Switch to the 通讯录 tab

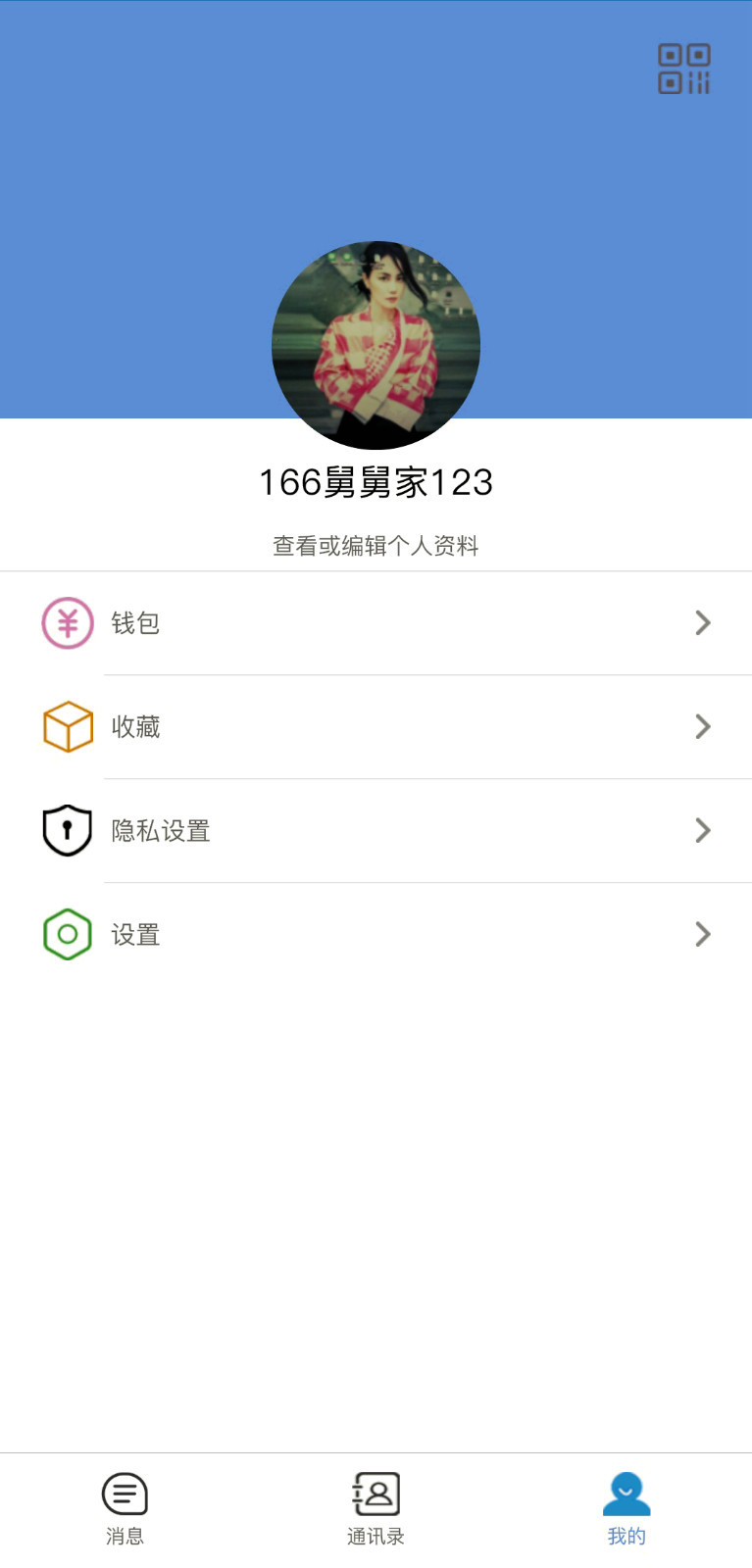(376, 1507)
